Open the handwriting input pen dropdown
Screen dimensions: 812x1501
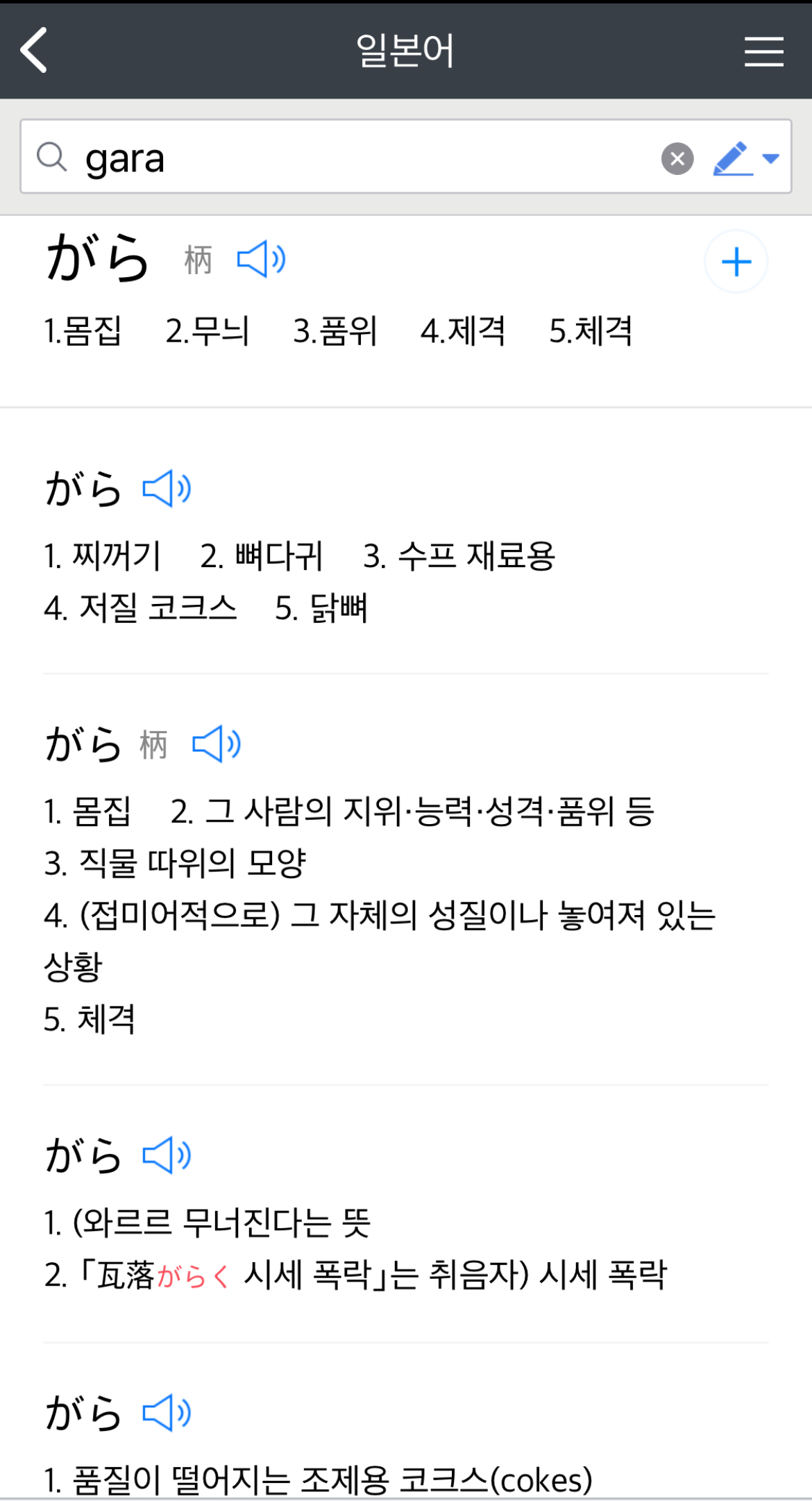coord(747,158)
